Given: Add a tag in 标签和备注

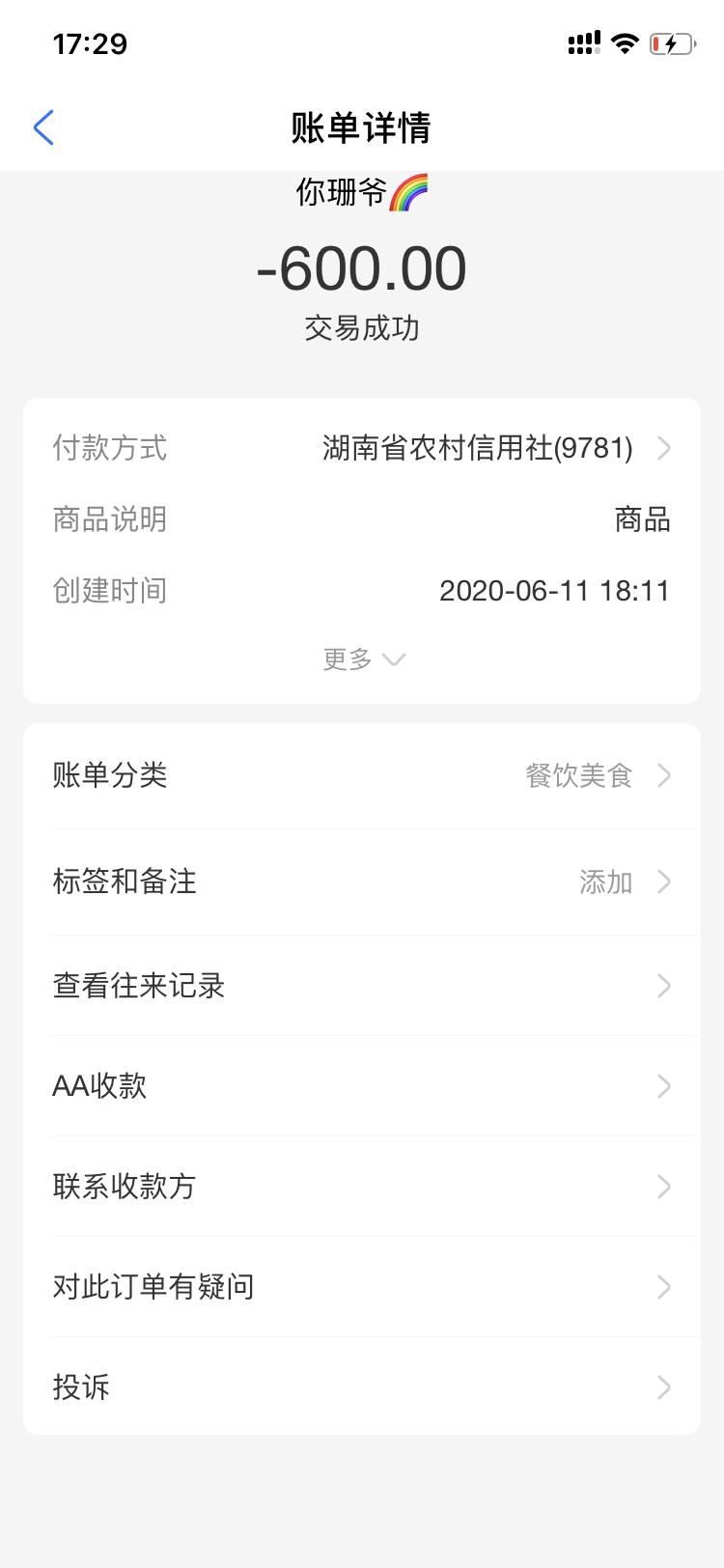Looking at the screenshot, I should (x=362, y=882).
